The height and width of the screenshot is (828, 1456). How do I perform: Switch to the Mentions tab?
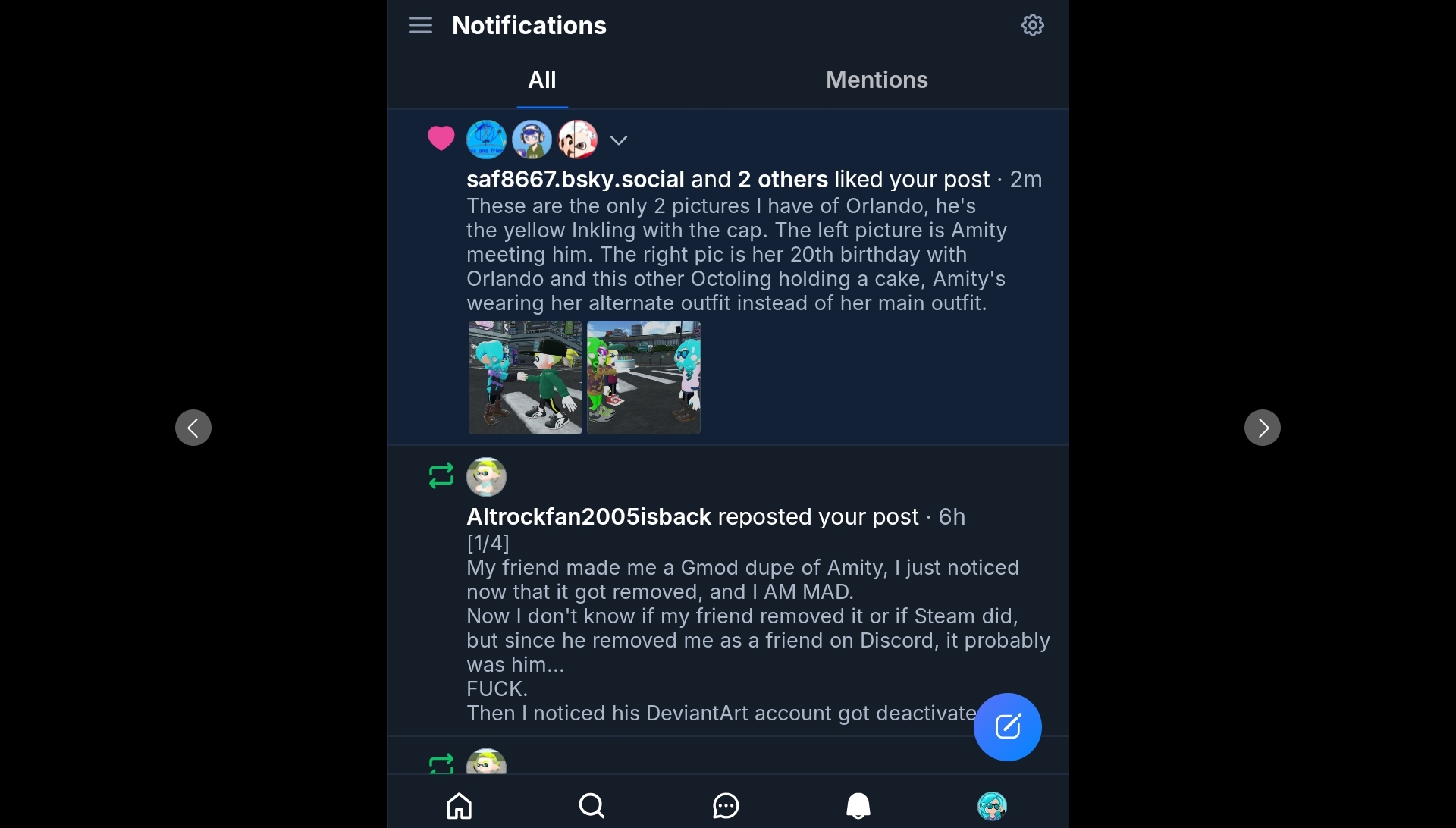click(x=877, y=80)
